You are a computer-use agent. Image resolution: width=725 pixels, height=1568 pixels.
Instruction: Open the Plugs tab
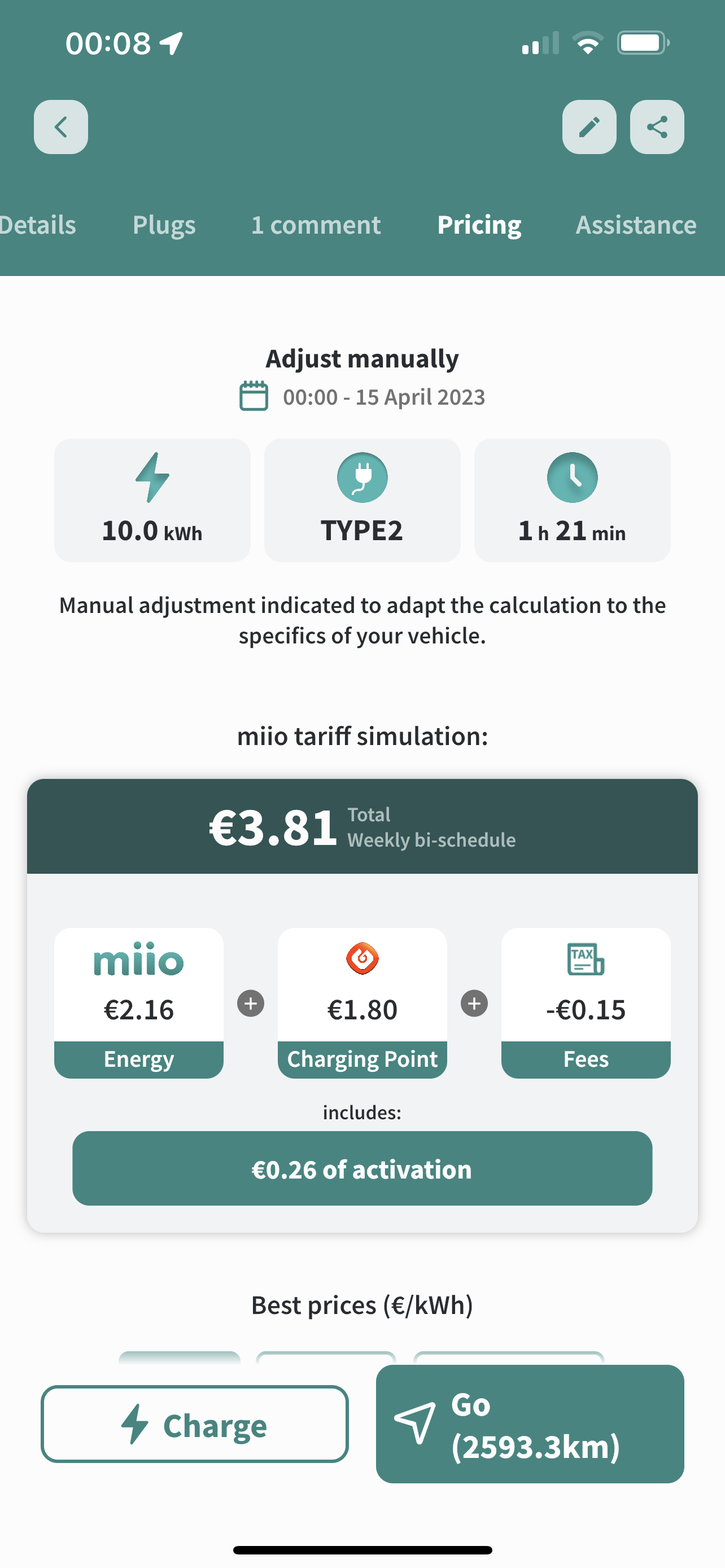164,225
